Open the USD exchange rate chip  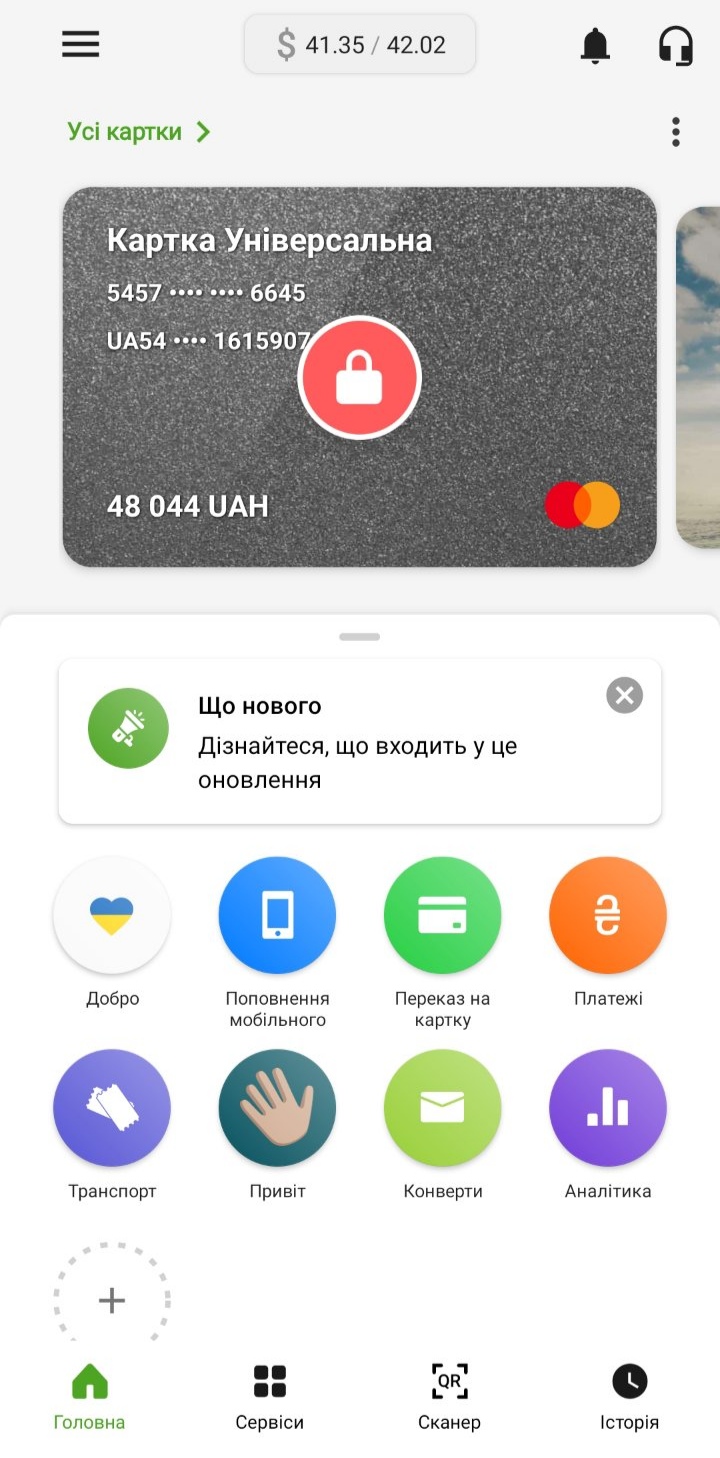point(360,45)
